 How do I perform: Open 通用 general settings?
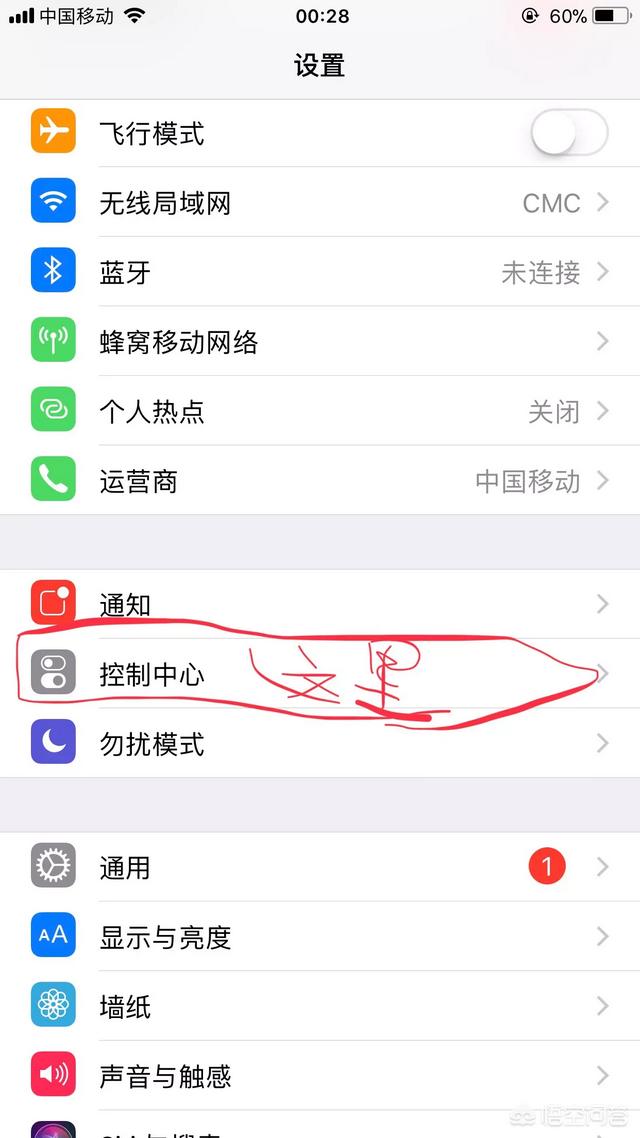coord(320,867)
